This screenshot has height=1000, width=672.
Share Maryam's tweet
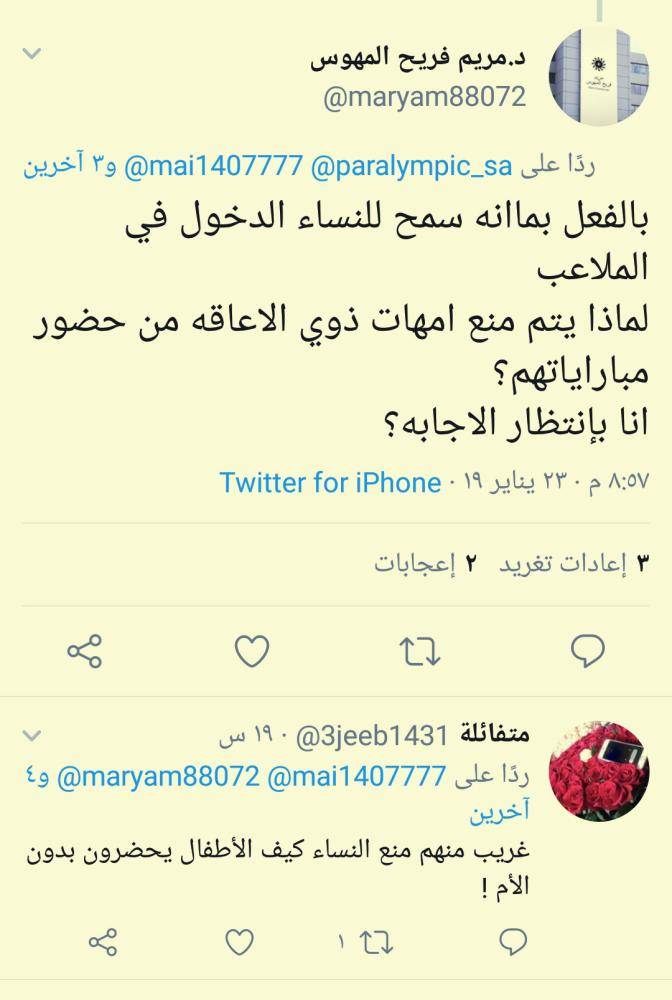click(85, 652)
